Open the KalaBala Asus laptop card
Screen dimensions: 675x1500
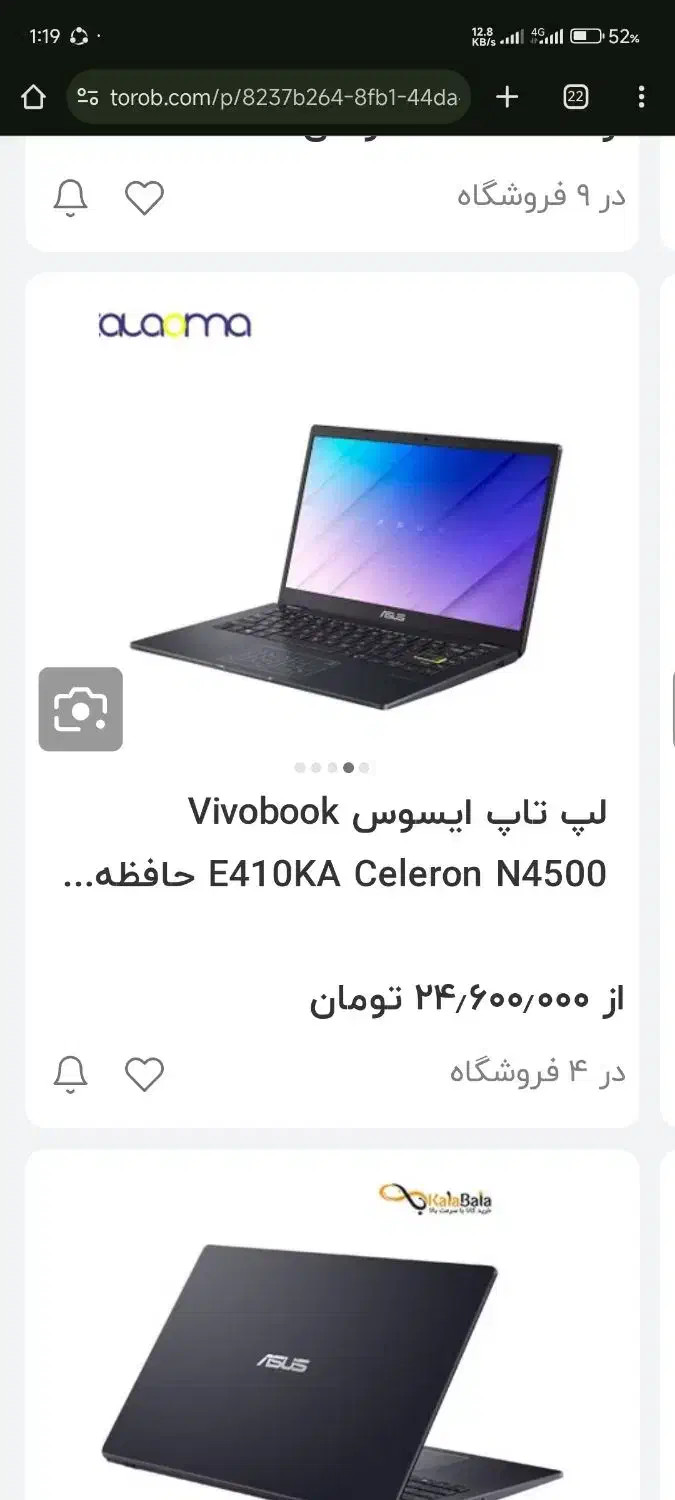pos(332,1324)
